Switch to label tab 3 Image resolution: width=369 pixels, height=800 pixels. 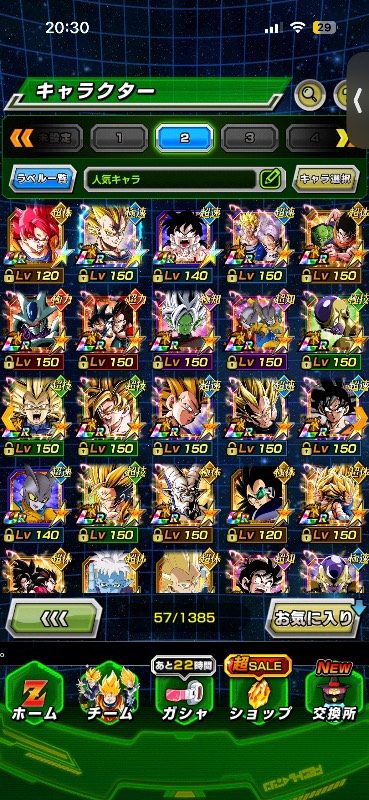point(250,137)
